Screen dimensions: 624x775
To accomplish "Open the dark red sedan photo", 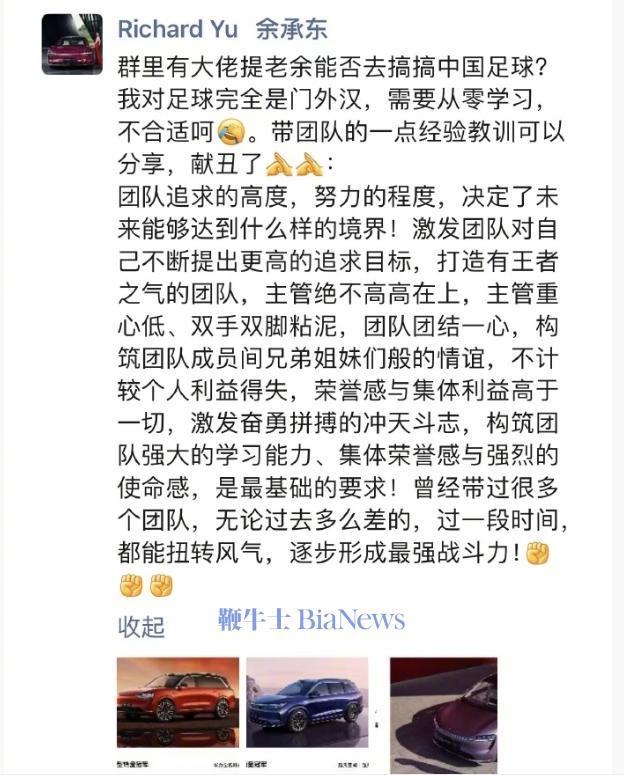I will click(443, 710).
